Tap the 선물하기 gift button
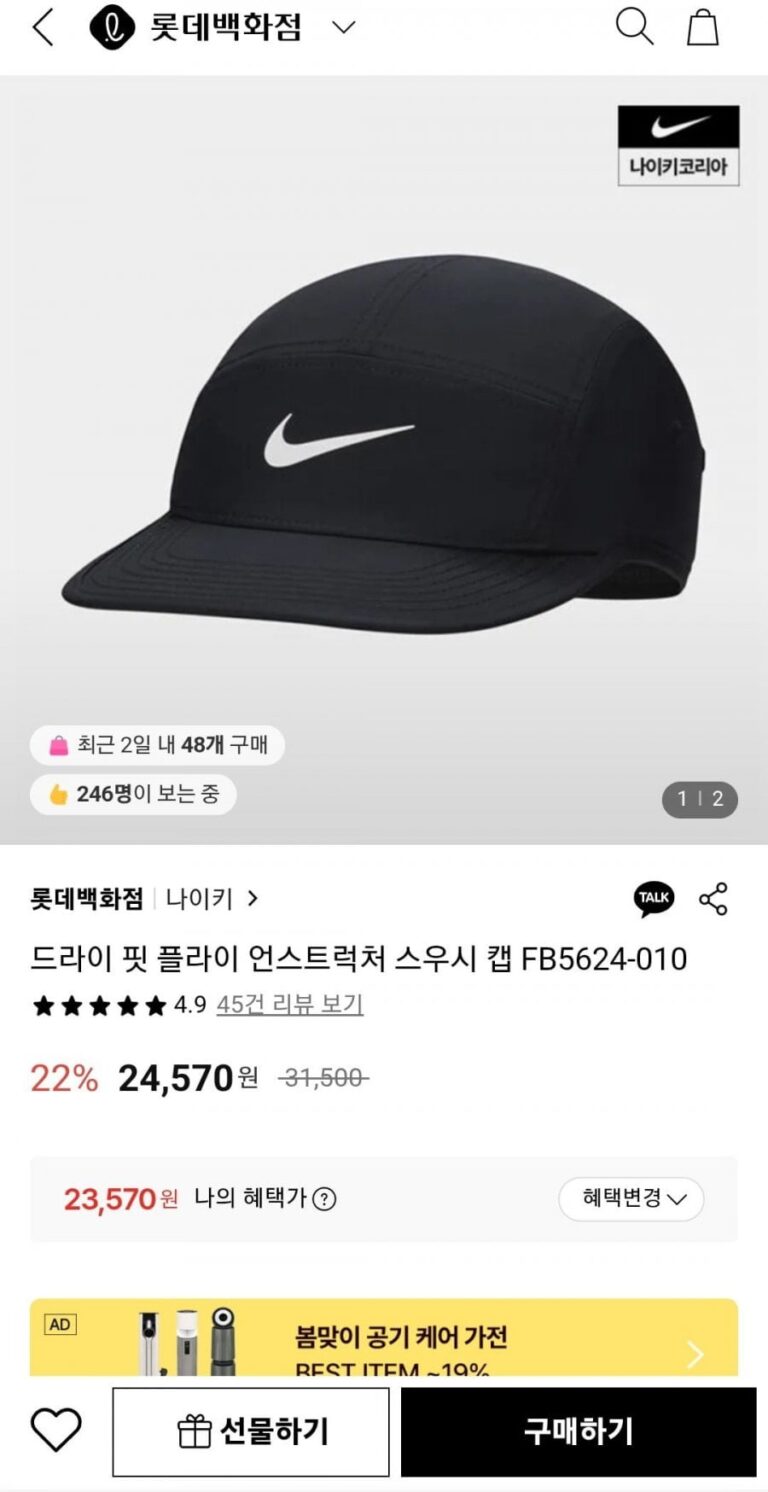Screen dimensions: 768x1492 point(251,1432)
